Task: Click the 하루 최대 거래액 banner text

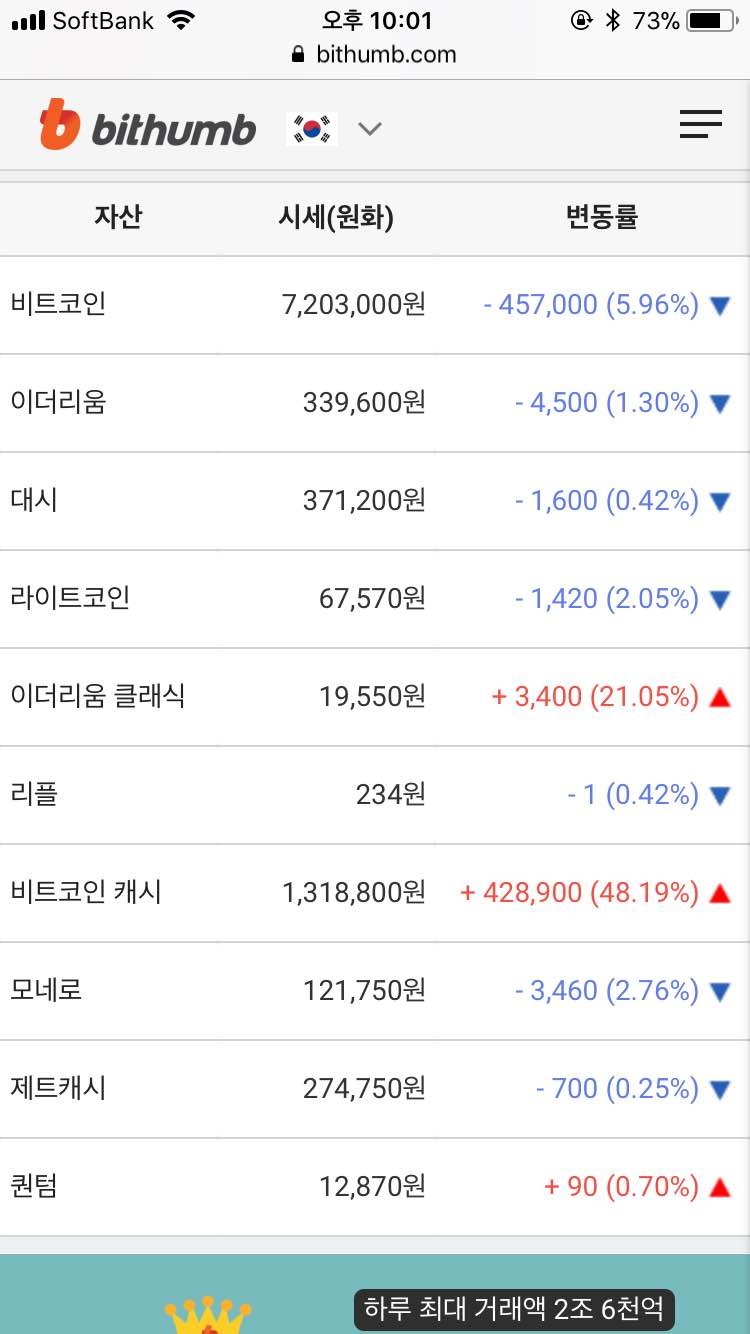Action: click(x=513, y=1308)
